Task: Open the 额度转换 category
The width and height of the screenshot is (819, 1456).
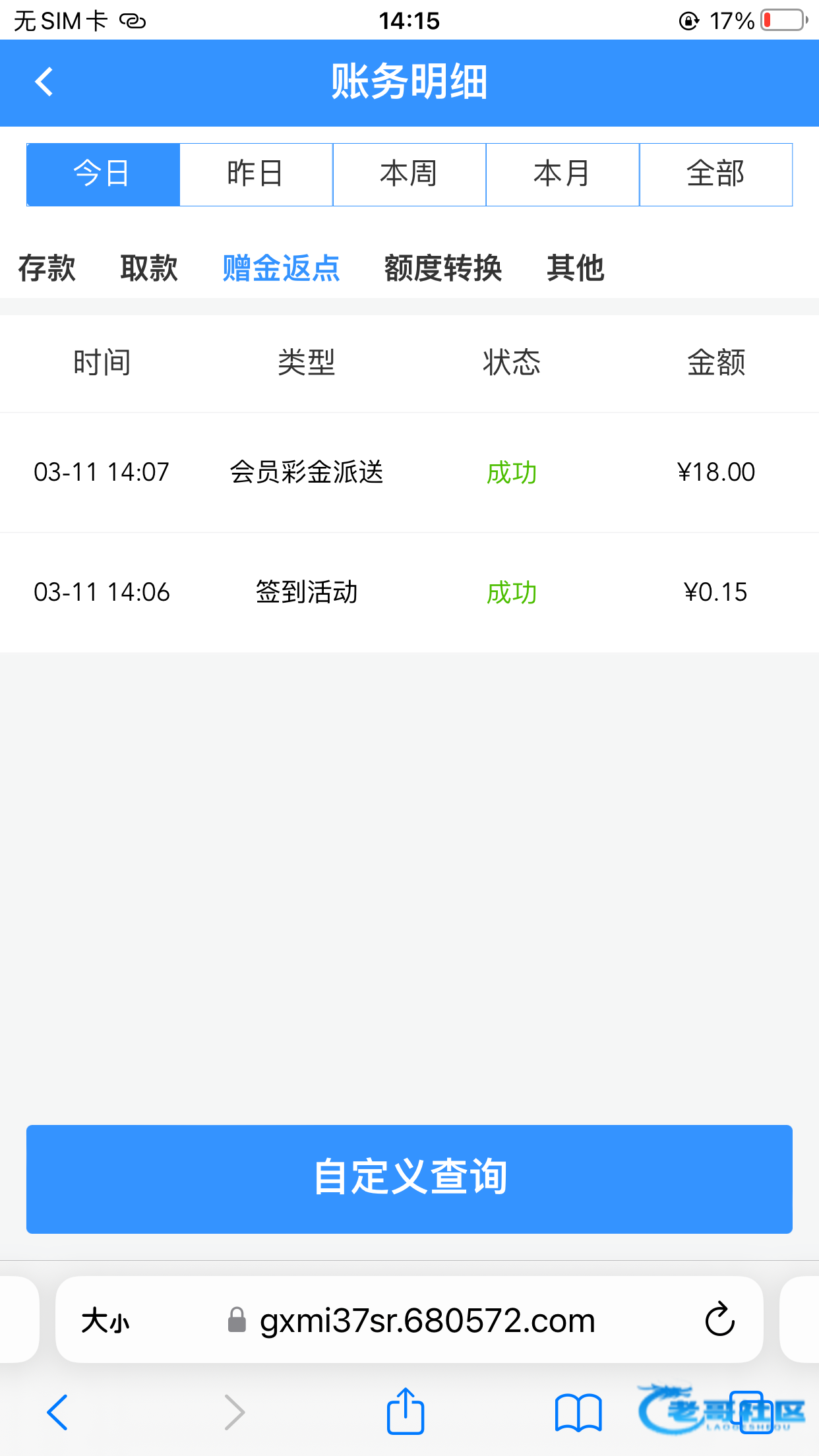Action: 443,268
